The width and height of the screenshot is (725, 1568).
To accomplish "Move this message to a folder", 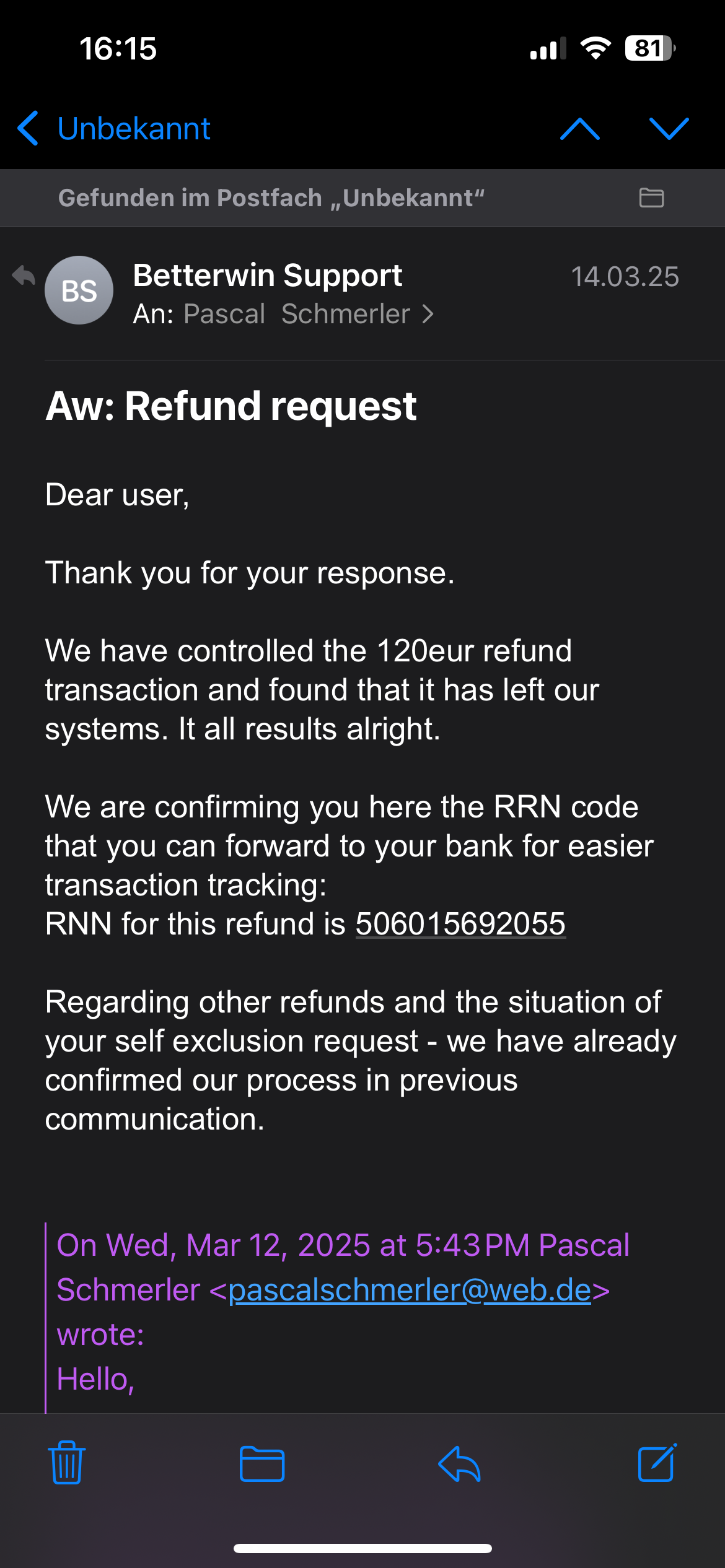I will (x=262, y=1464).
